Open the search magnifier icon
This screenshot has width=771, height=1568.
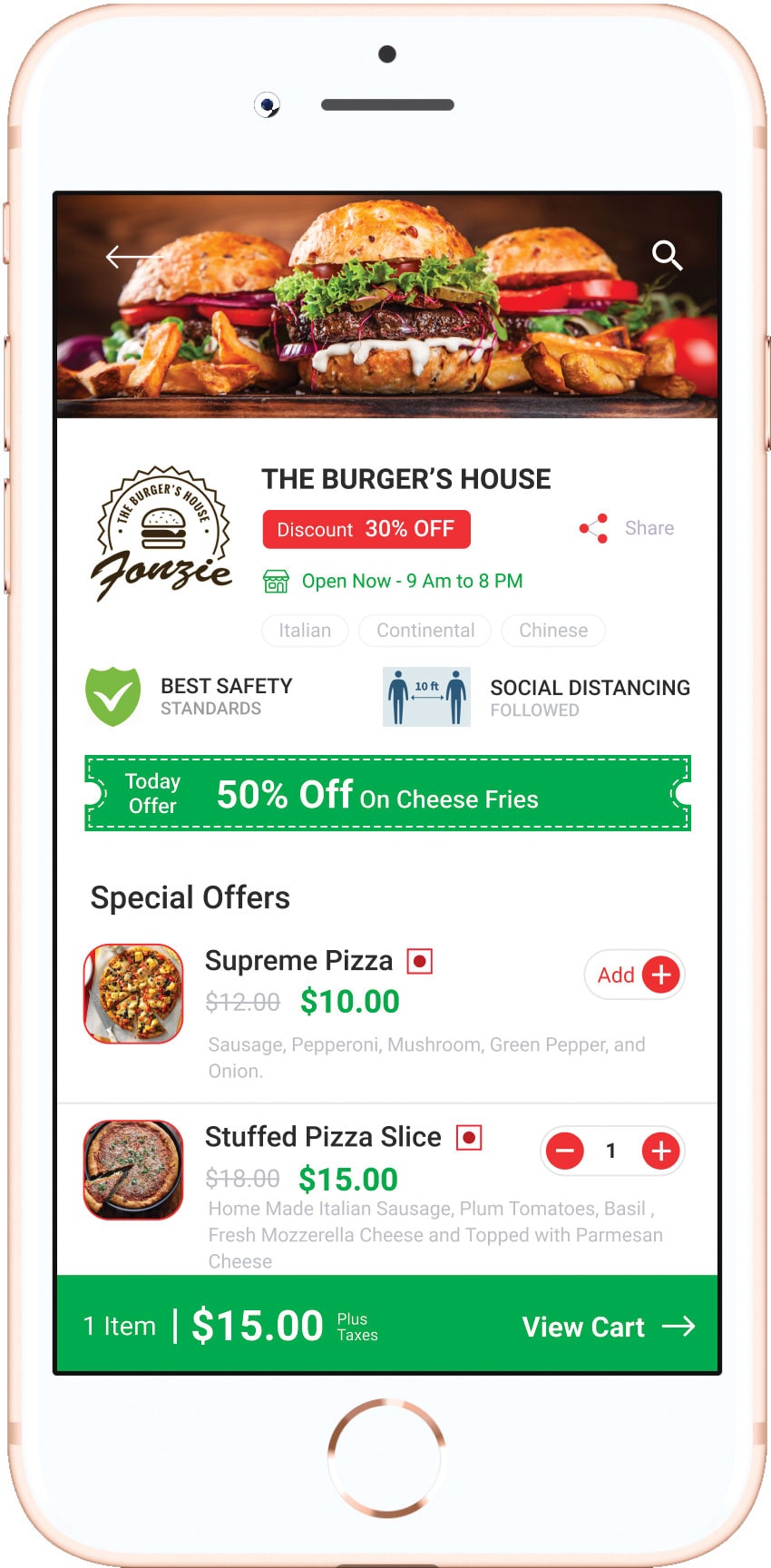[x=668, y=256]
